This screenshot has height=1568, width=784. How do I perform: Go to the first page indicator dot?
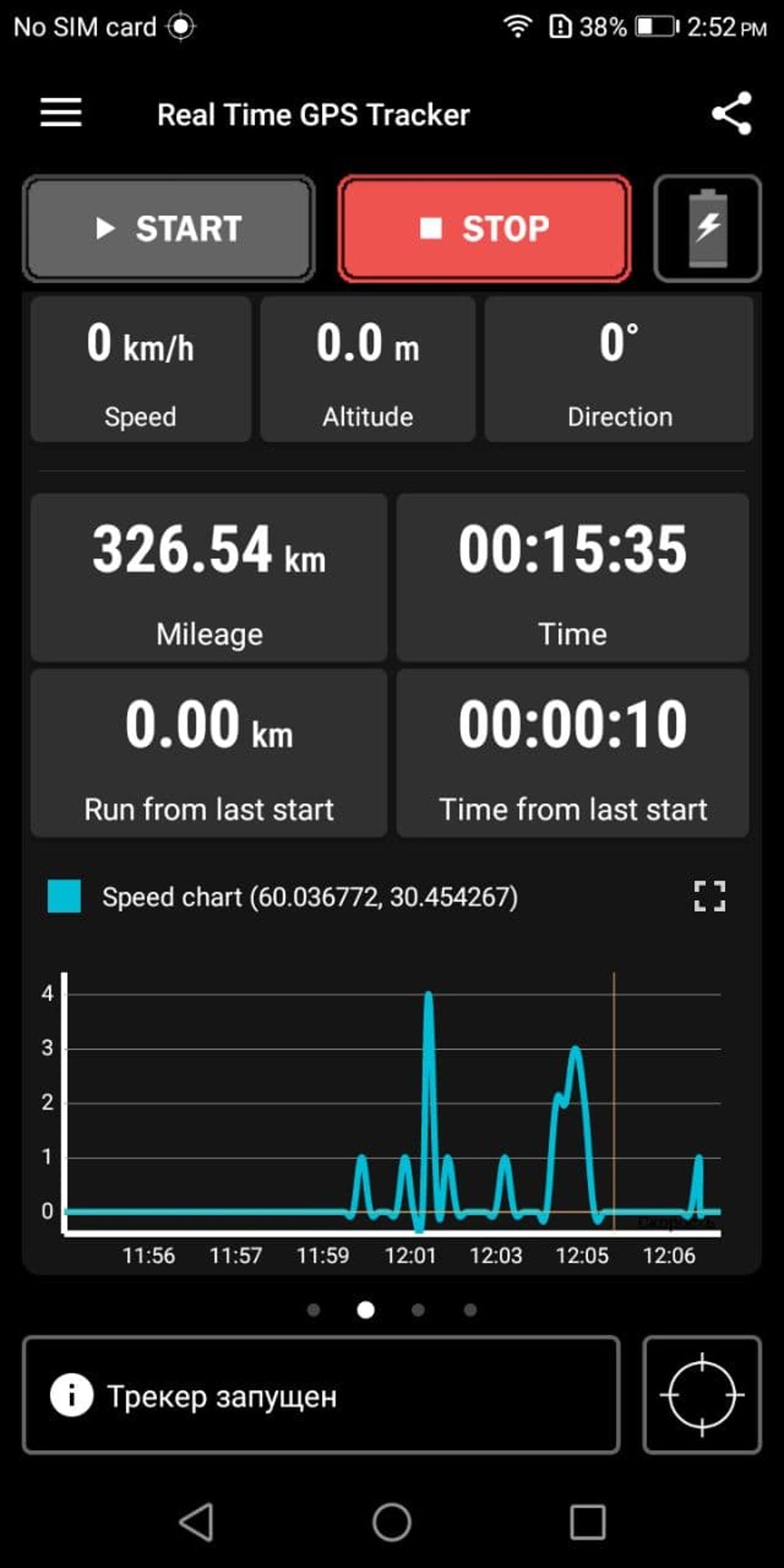(314, 1310)
